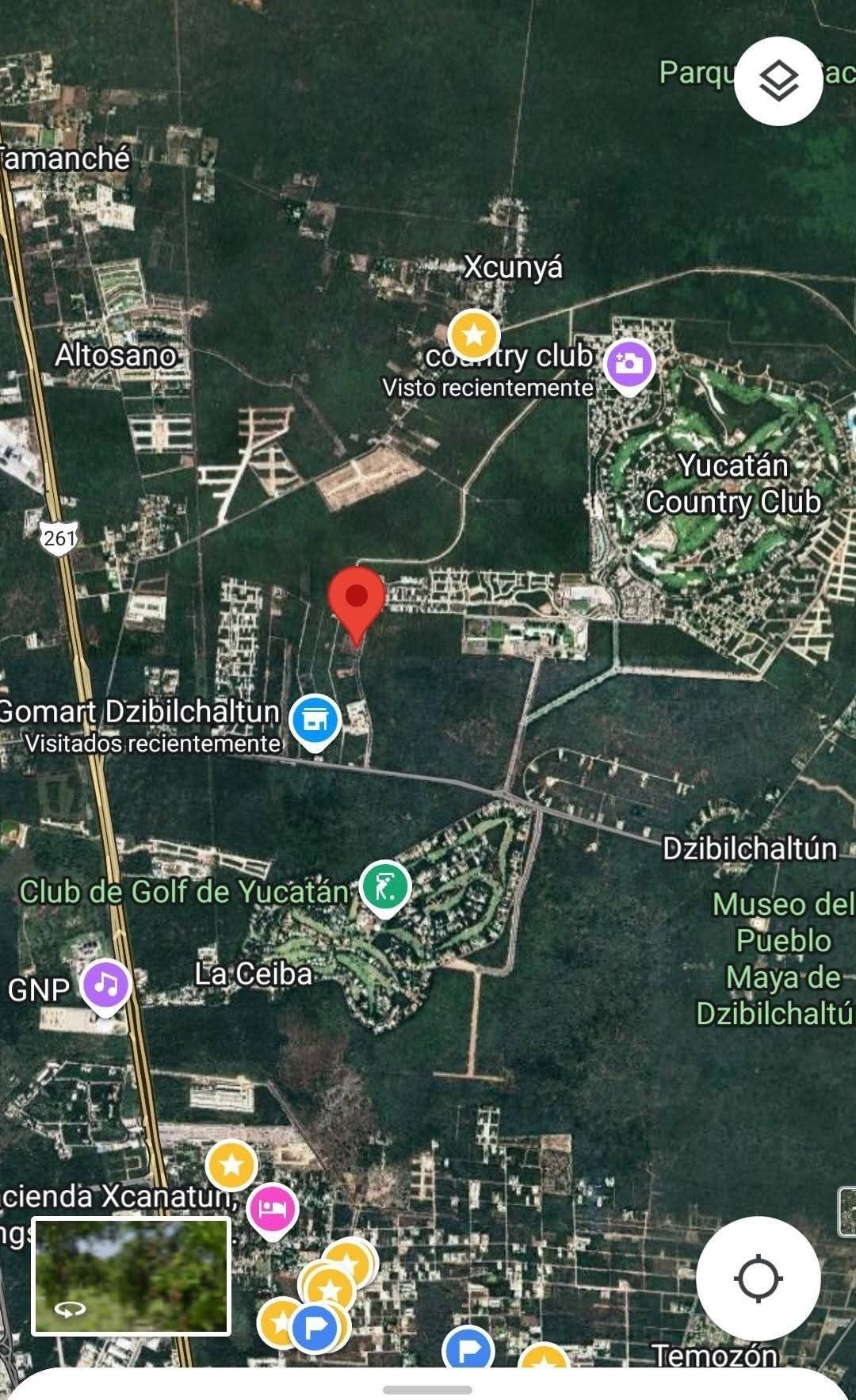This screenshot has height=1400, width=856.
Task: Open the Street View thumbnail
Action: [132, 1277]
